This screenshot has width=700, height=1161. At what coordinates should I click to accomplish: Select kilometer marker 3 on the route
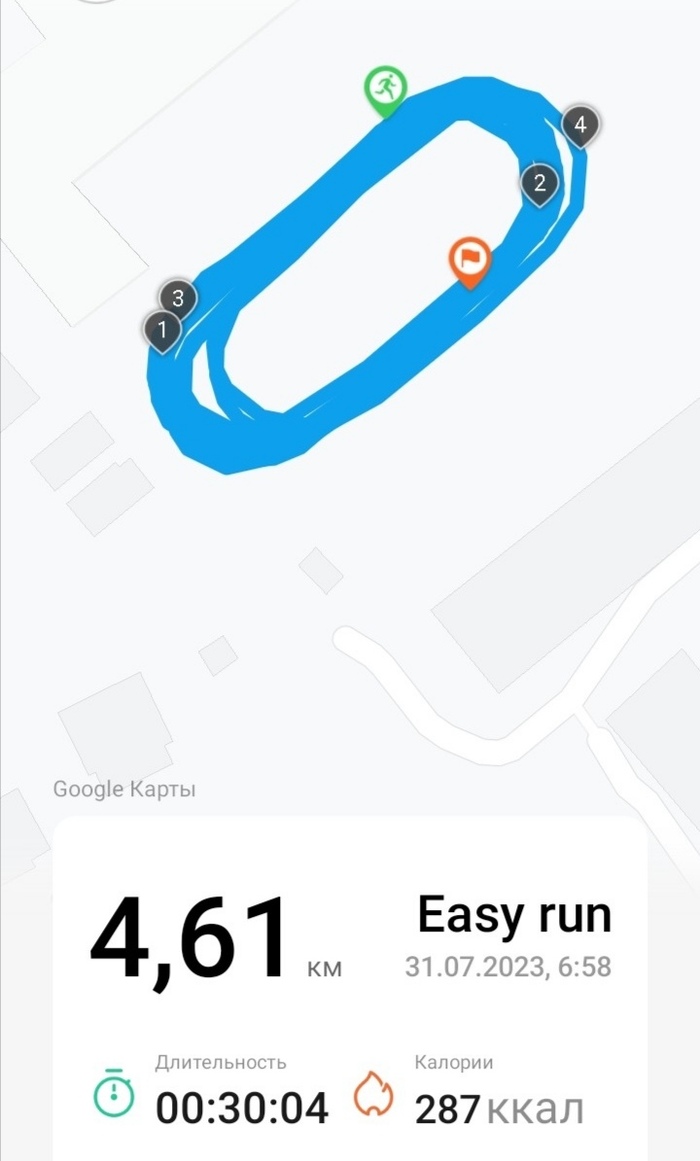(x=178, y=297)
